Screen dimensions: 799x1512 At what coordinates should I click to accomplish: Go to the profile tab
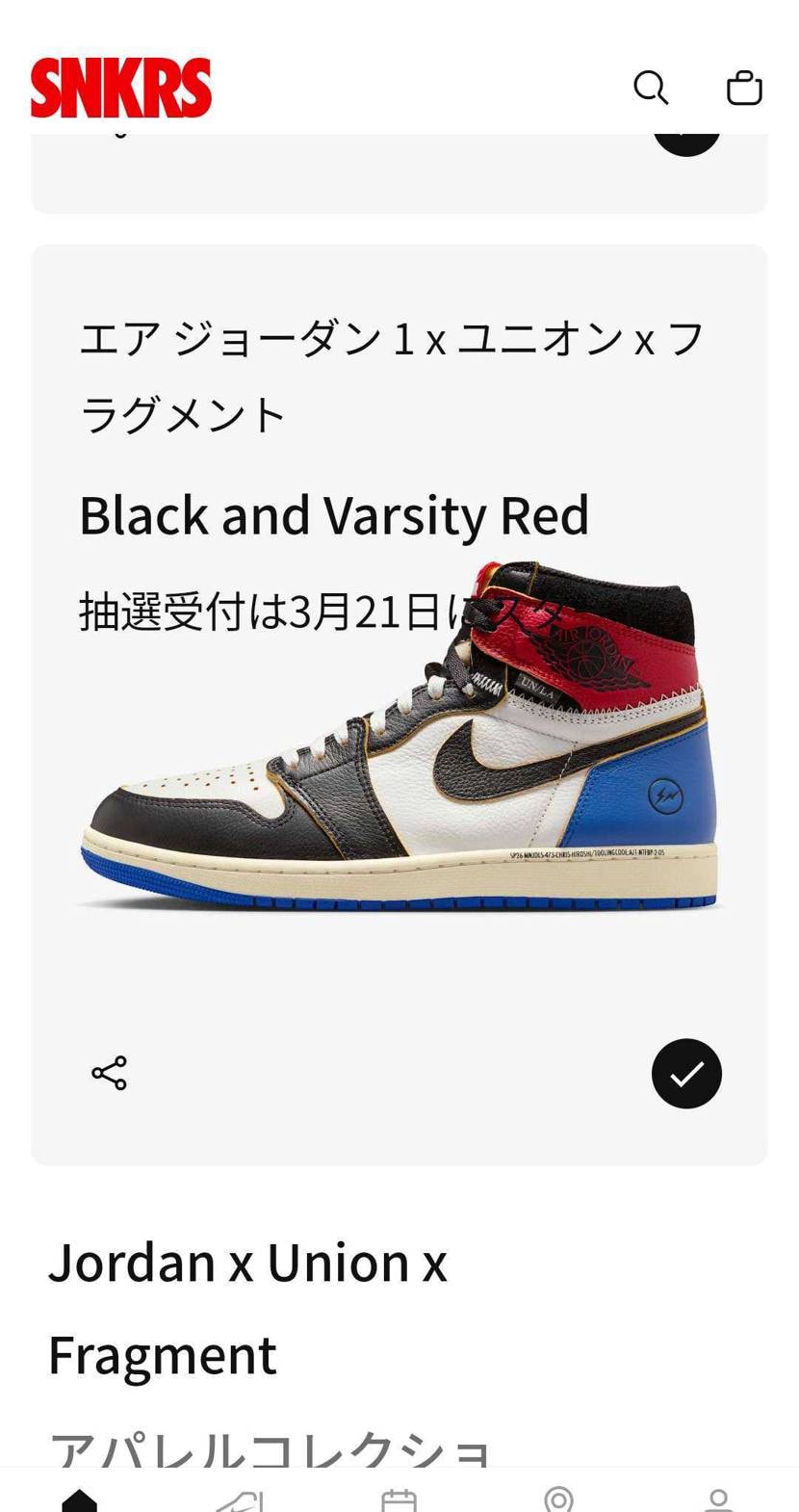click(718, 1499)
